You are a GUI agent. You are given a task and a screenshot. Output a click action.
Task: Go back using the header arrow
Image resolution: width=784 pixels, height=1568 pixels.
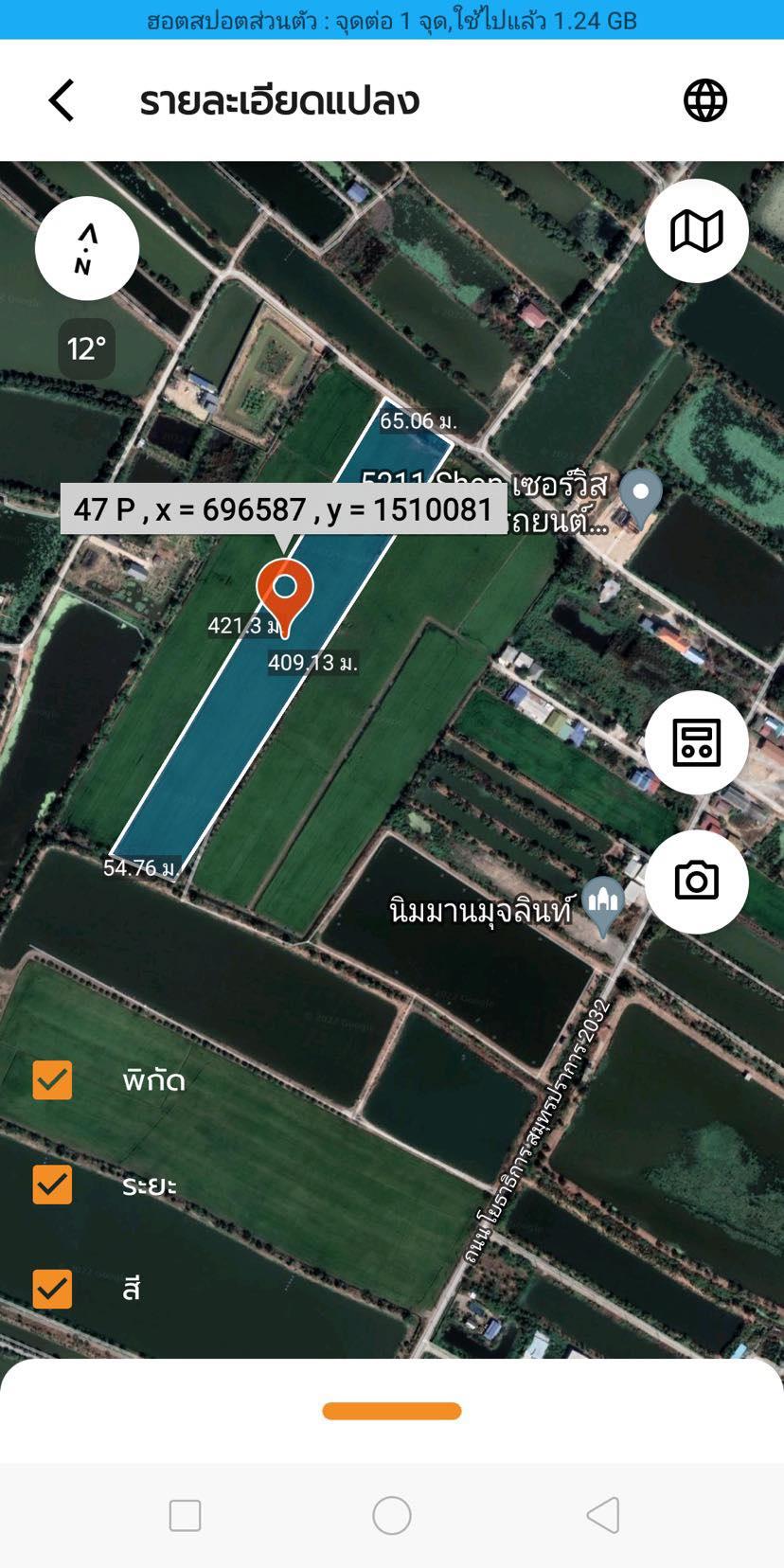pyautogui.click(x=62, y=100)
